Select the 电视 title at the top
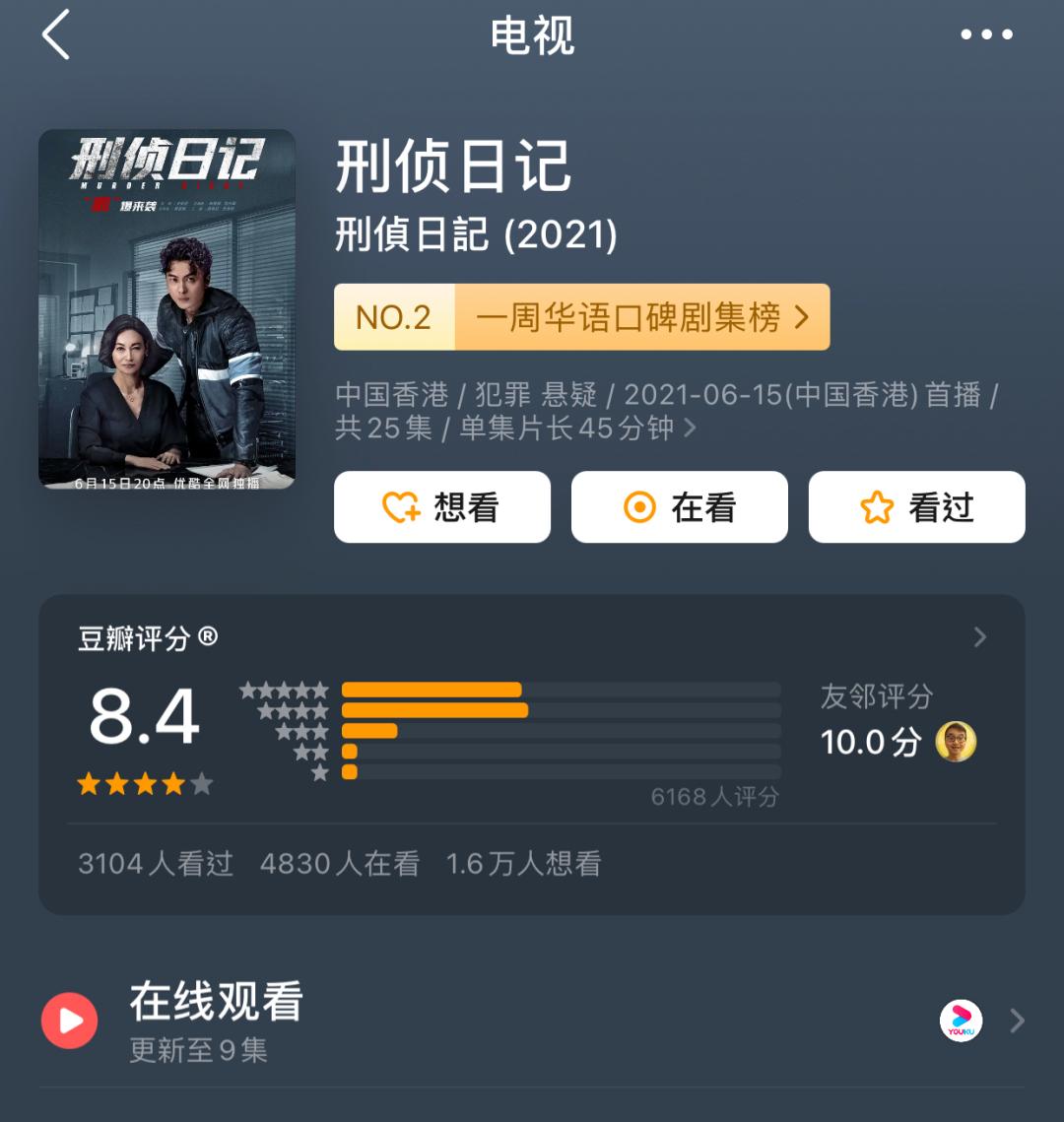Viewport: 1064px width, 1122px height. click(530, 36)
